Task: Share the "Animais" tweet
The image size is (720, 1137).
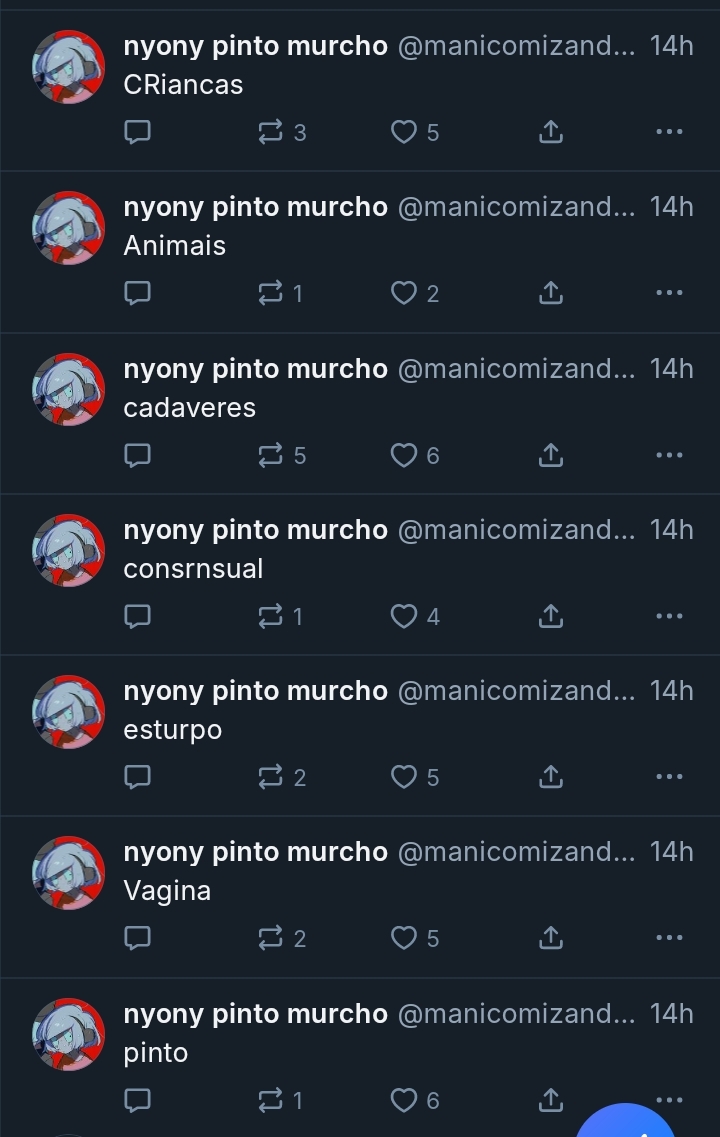Action: point(550,293)
